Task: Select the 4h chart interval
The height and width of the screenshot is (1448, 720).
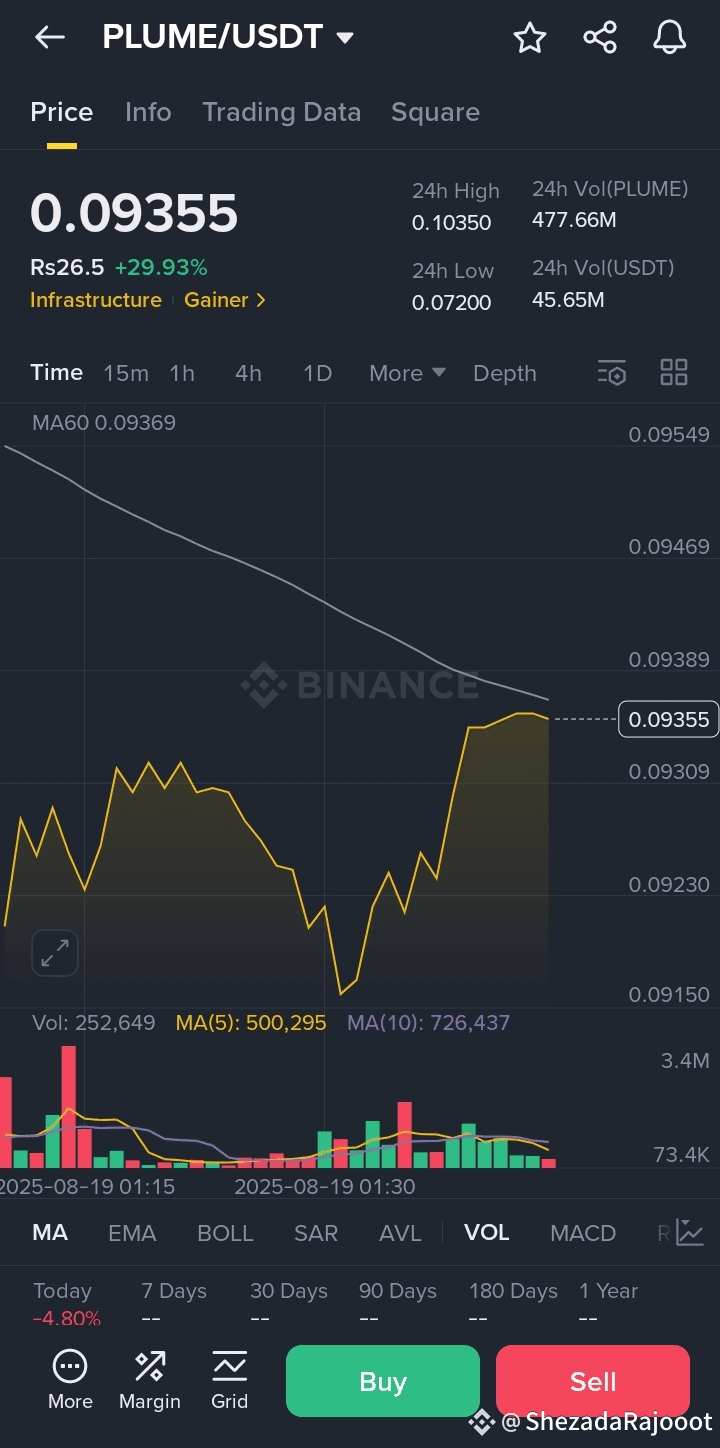Action: pos(248,373)
